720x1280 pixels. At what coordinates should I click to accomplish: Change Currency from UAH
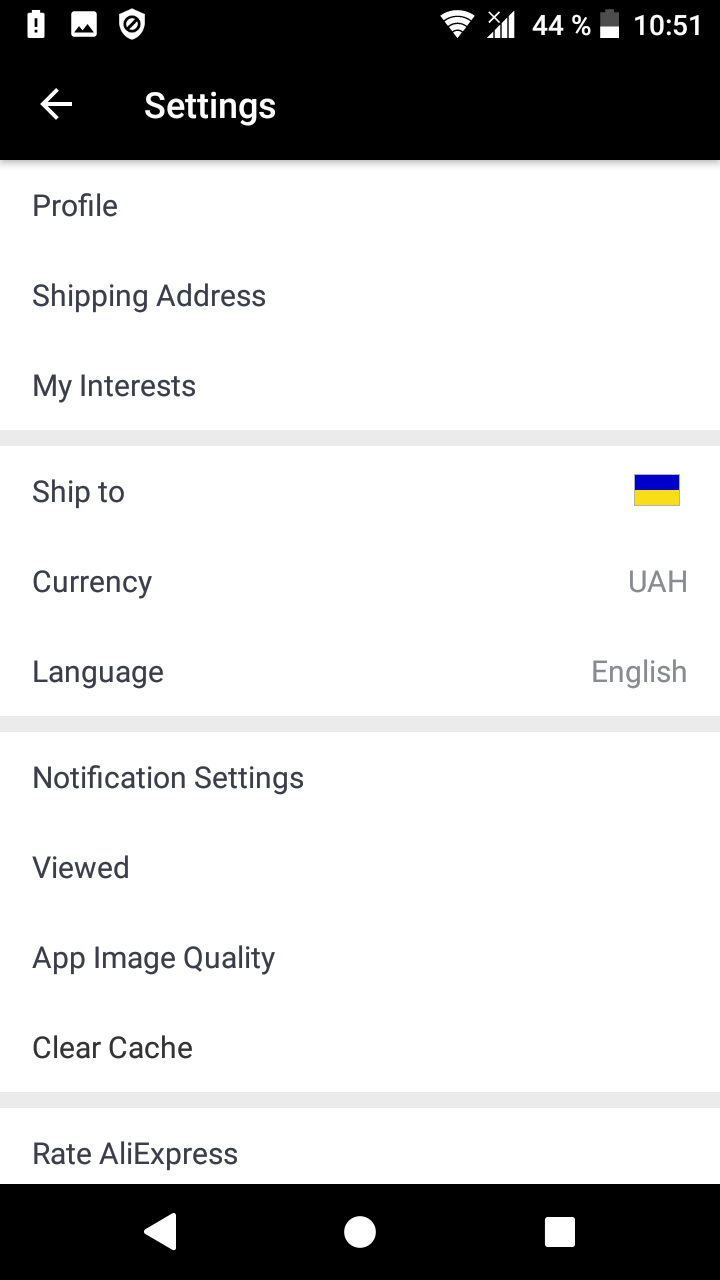[360, 582]
